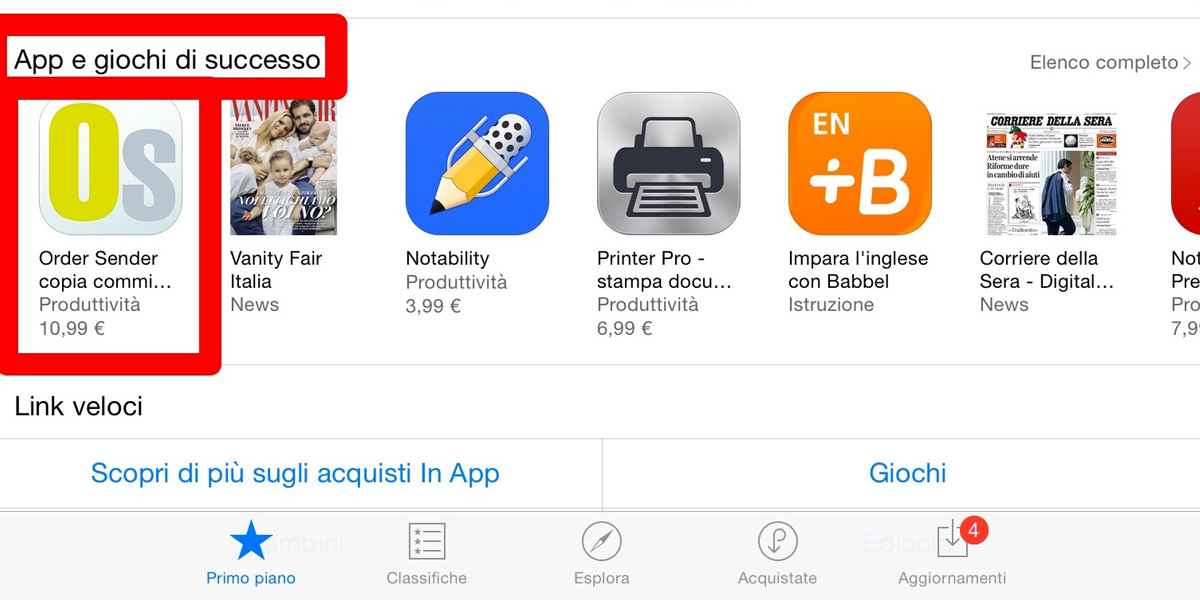Image resolution: width=1200 pixels, height=600 pixels.
Task: Open the Order Sender app
Action: point(110,165)
